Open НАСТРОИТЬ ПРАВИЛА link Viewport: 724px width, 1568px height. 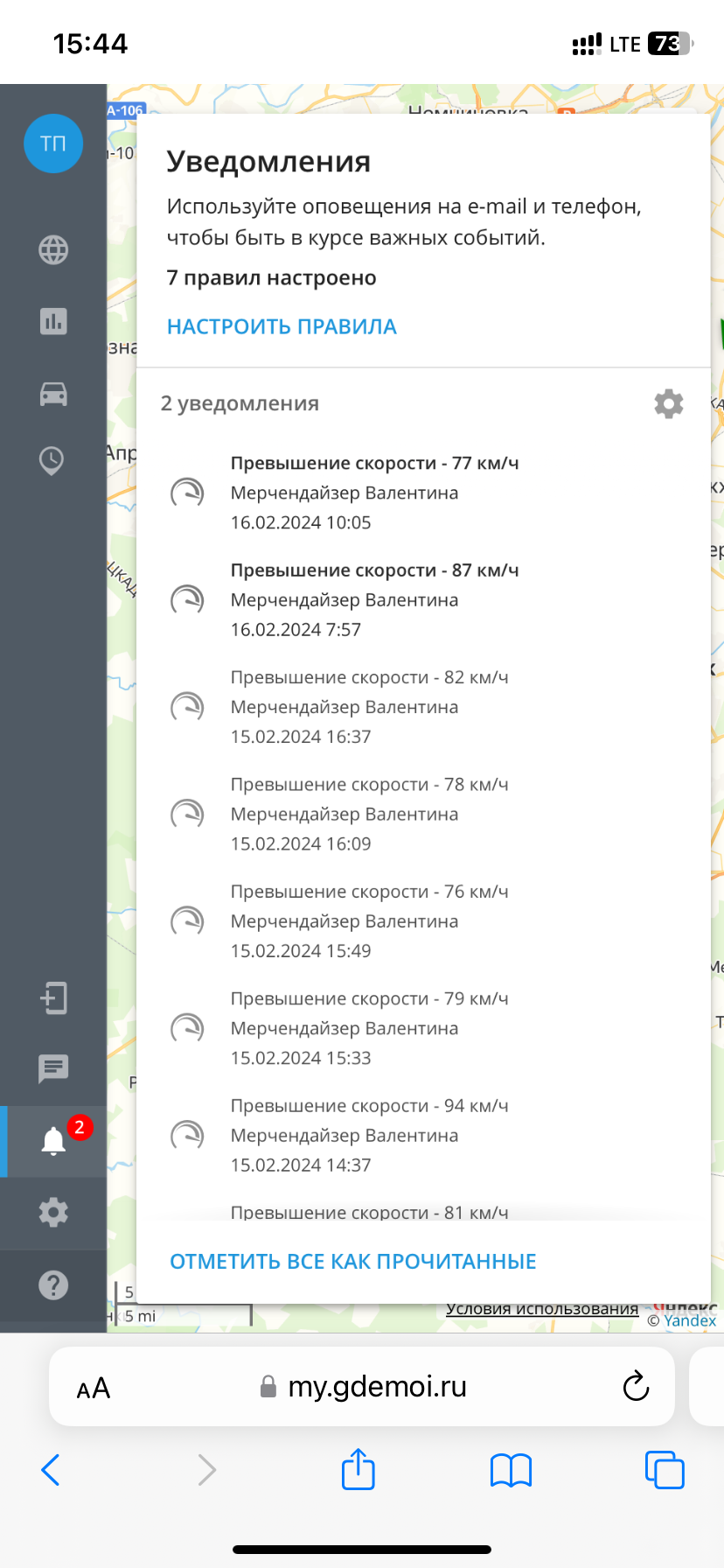(x=282, y=325)
